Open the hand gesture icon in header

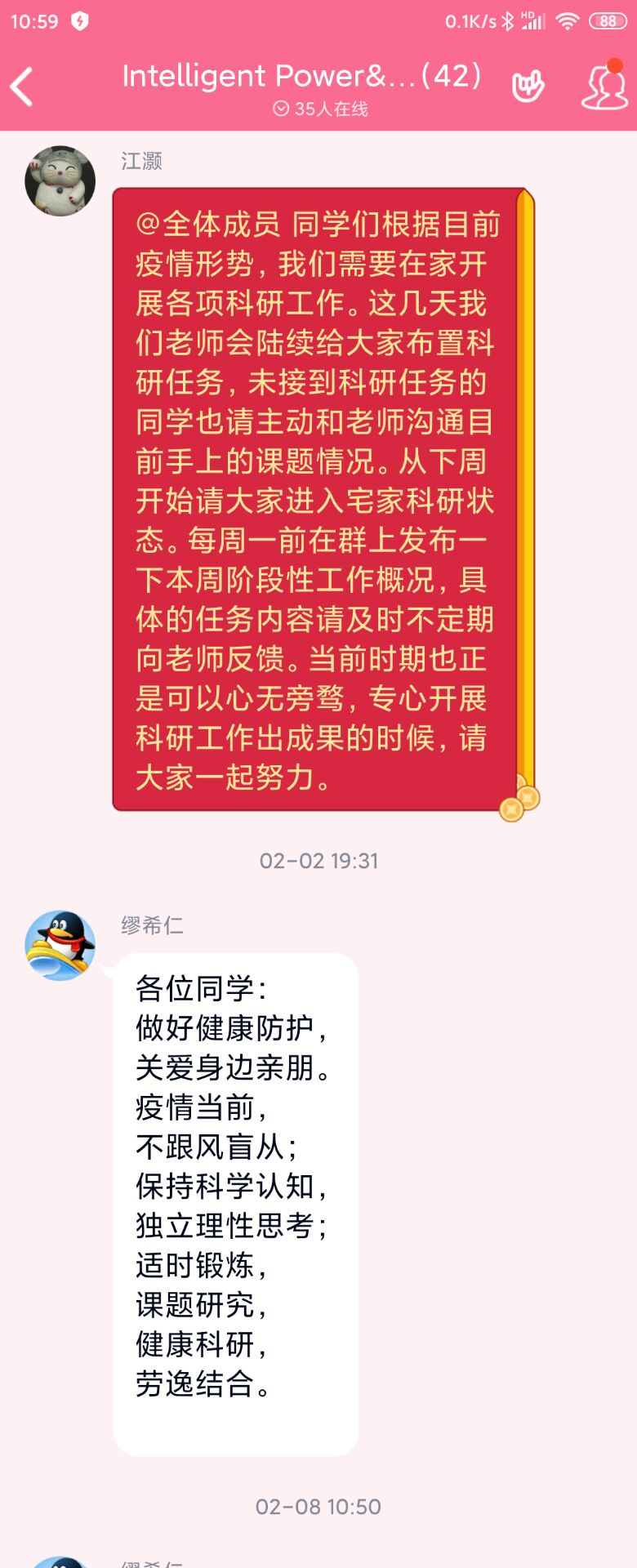tap(528, 86)
